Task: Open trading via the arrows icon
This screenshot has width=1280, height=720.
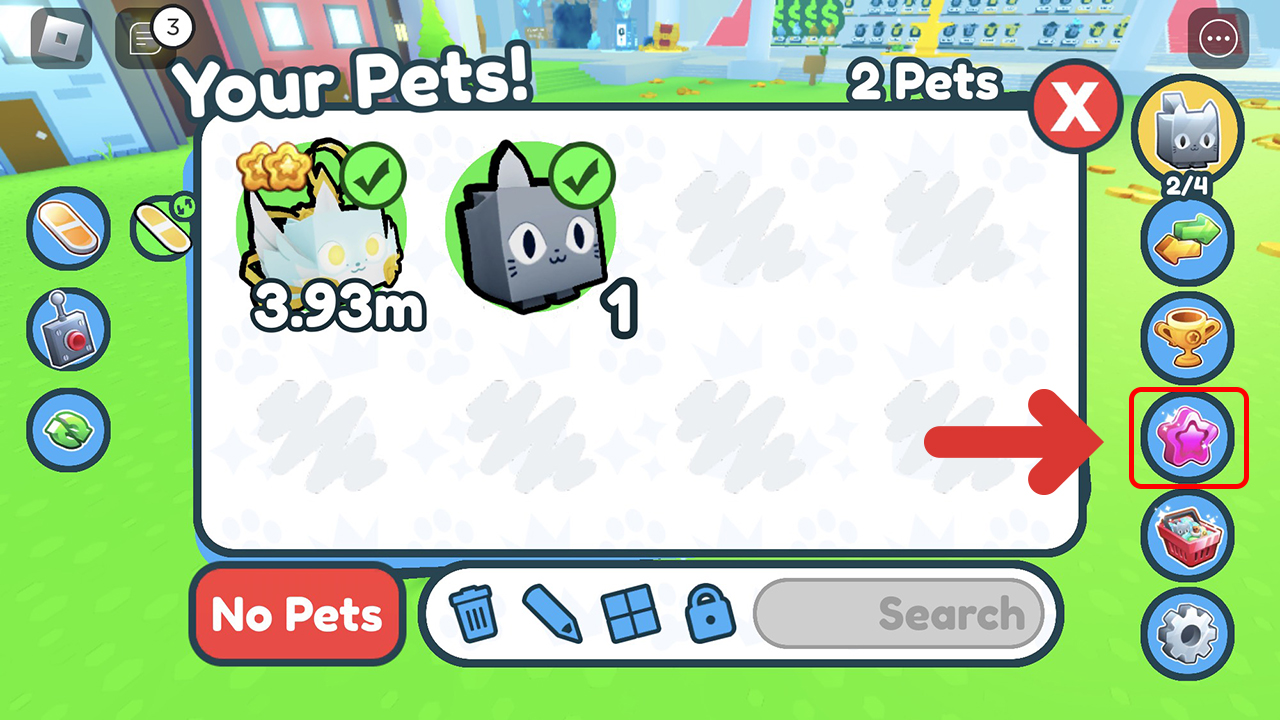Action: (x=1188, y=241)
